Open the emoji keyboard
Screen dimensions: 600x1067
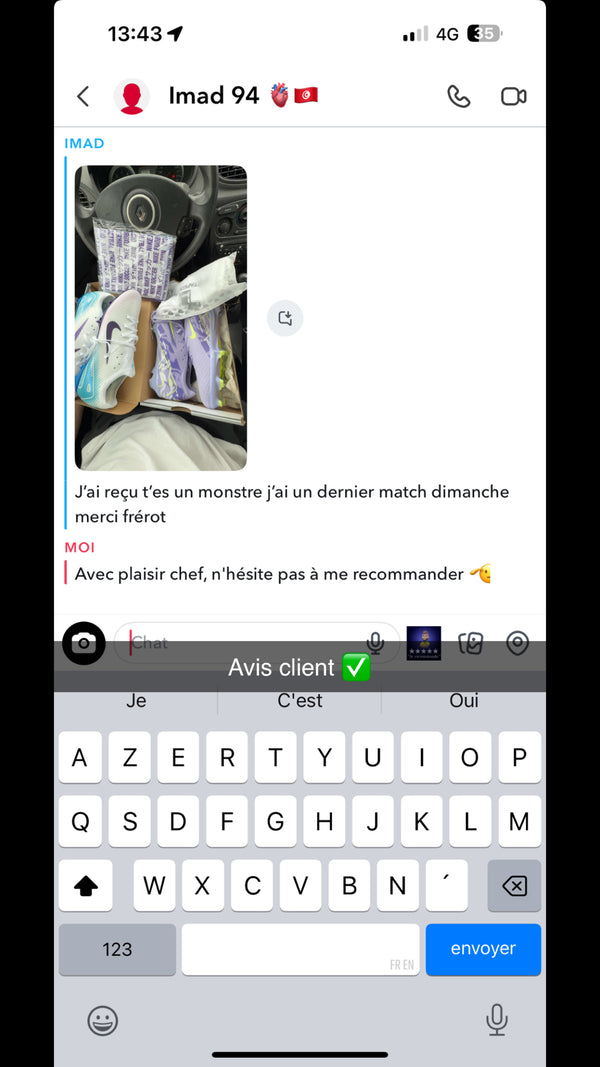click(x=102, y=1020)
